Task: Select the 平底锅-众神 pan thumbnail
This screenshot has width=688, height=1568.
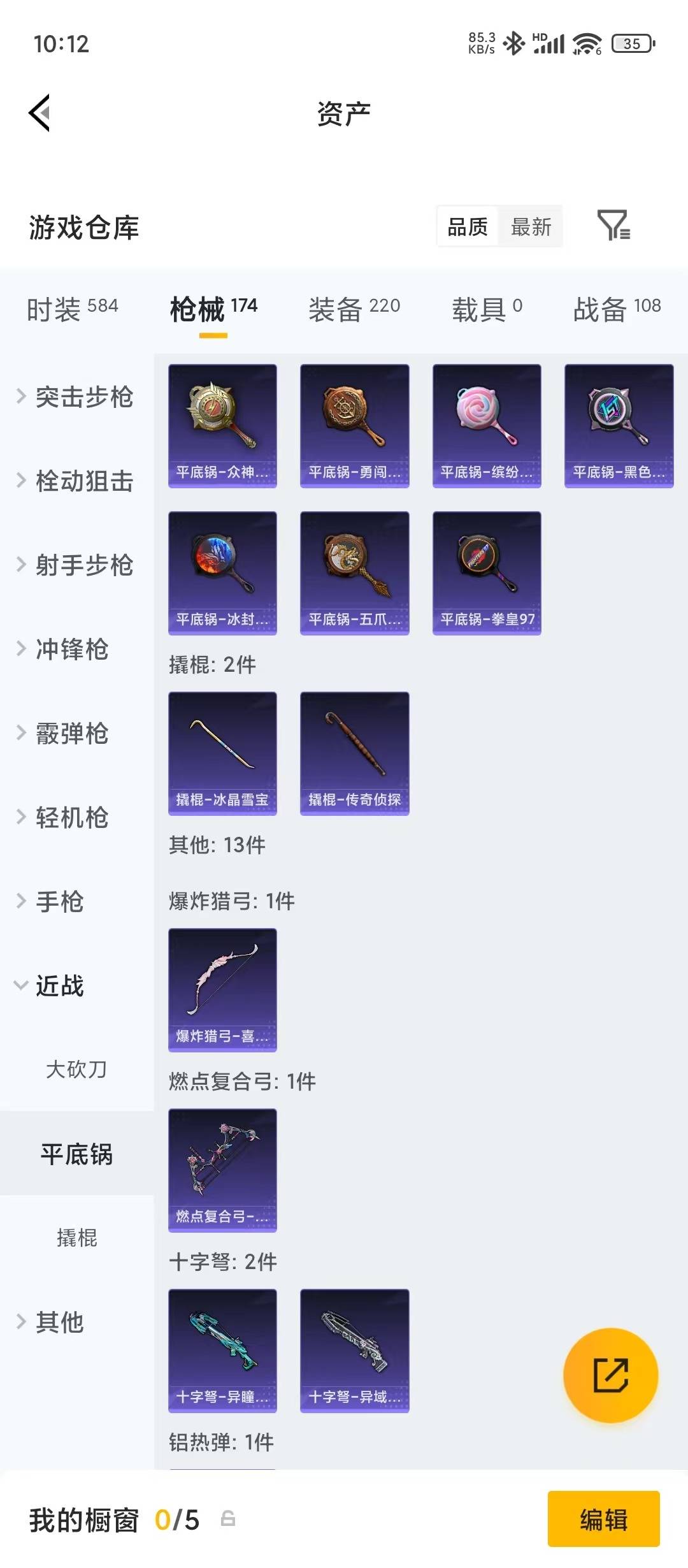Action: (x=222, y=425)
